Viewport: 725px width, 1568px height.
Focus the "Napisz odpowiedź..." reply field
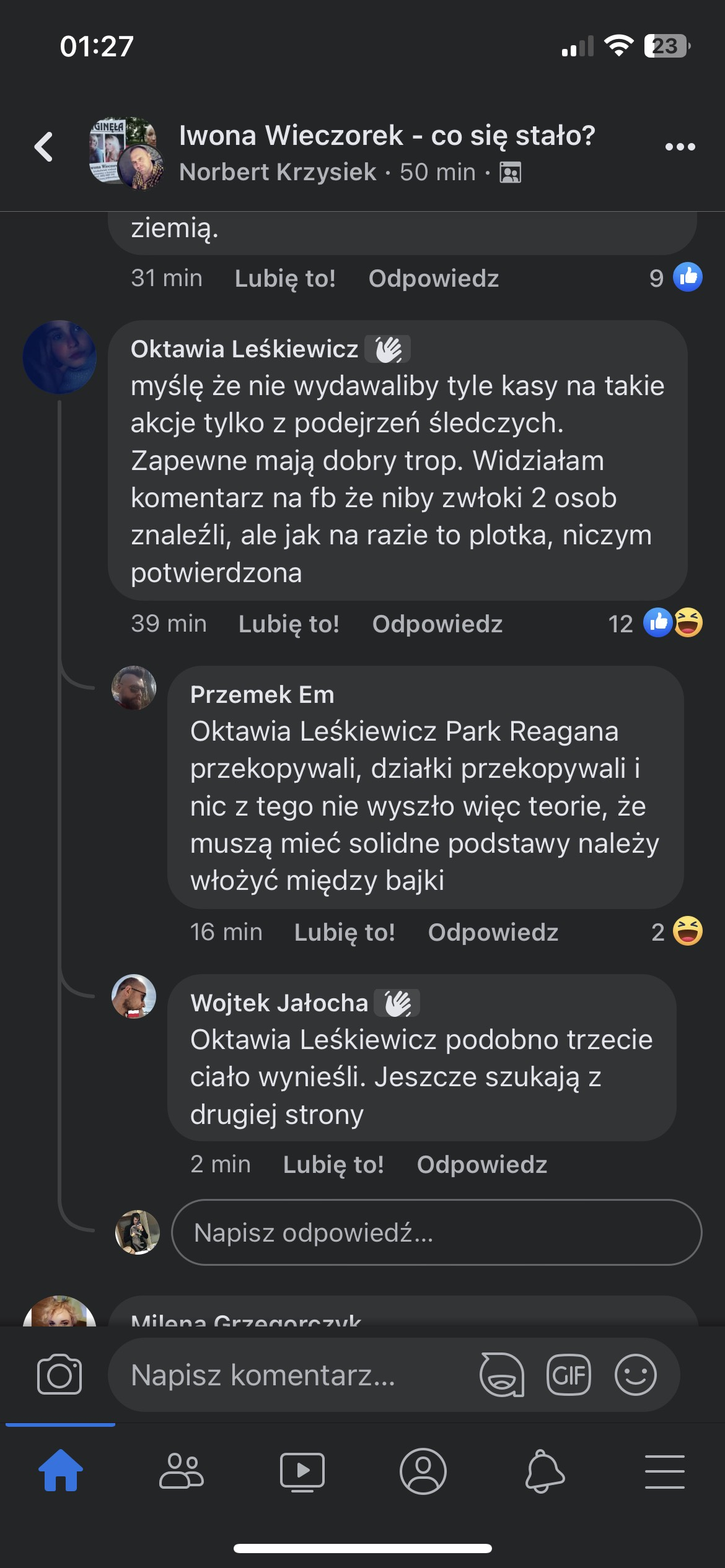(436, 1232)
